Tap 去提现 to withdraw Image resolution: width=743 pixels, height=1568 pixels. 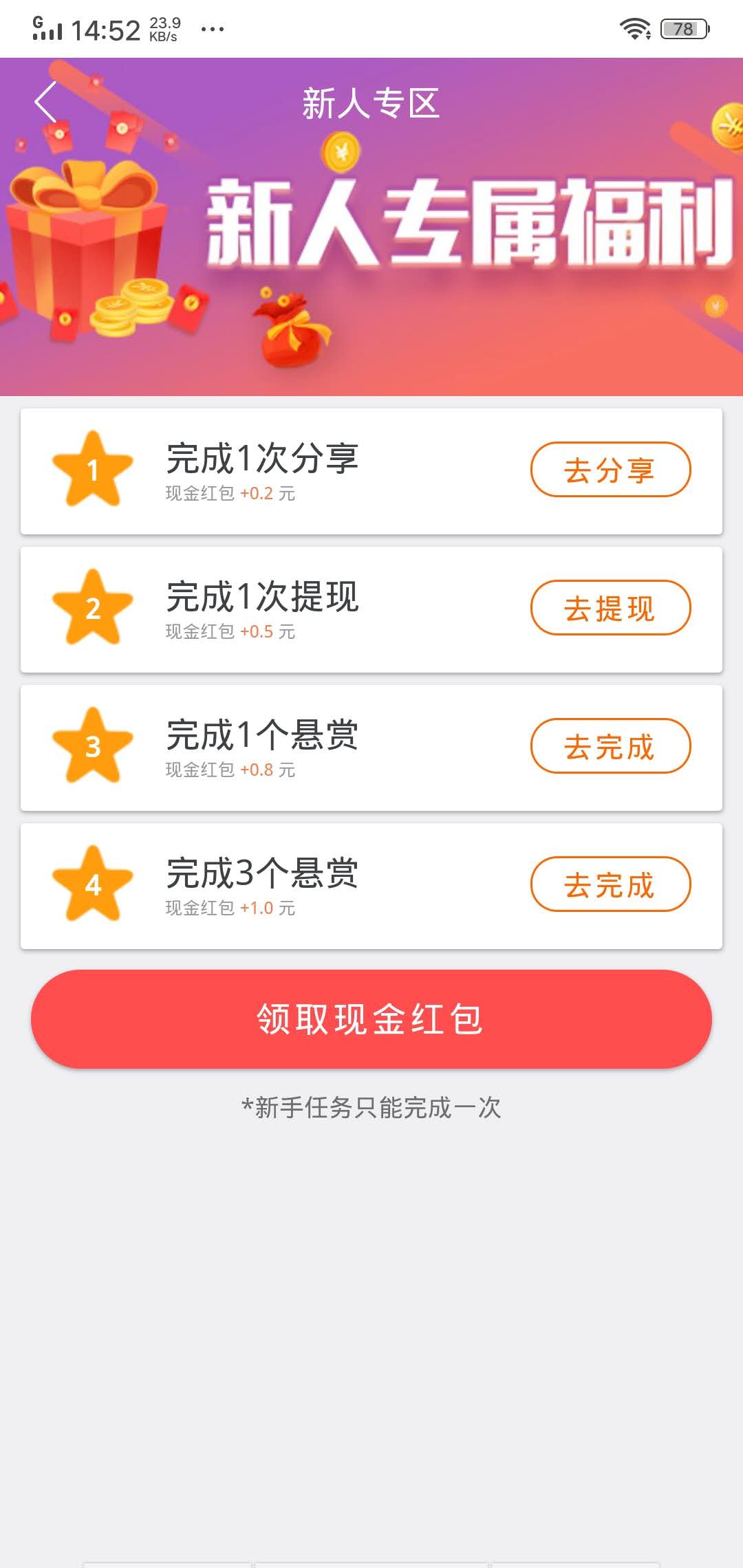pyautogui.click(x=610, y=608)
